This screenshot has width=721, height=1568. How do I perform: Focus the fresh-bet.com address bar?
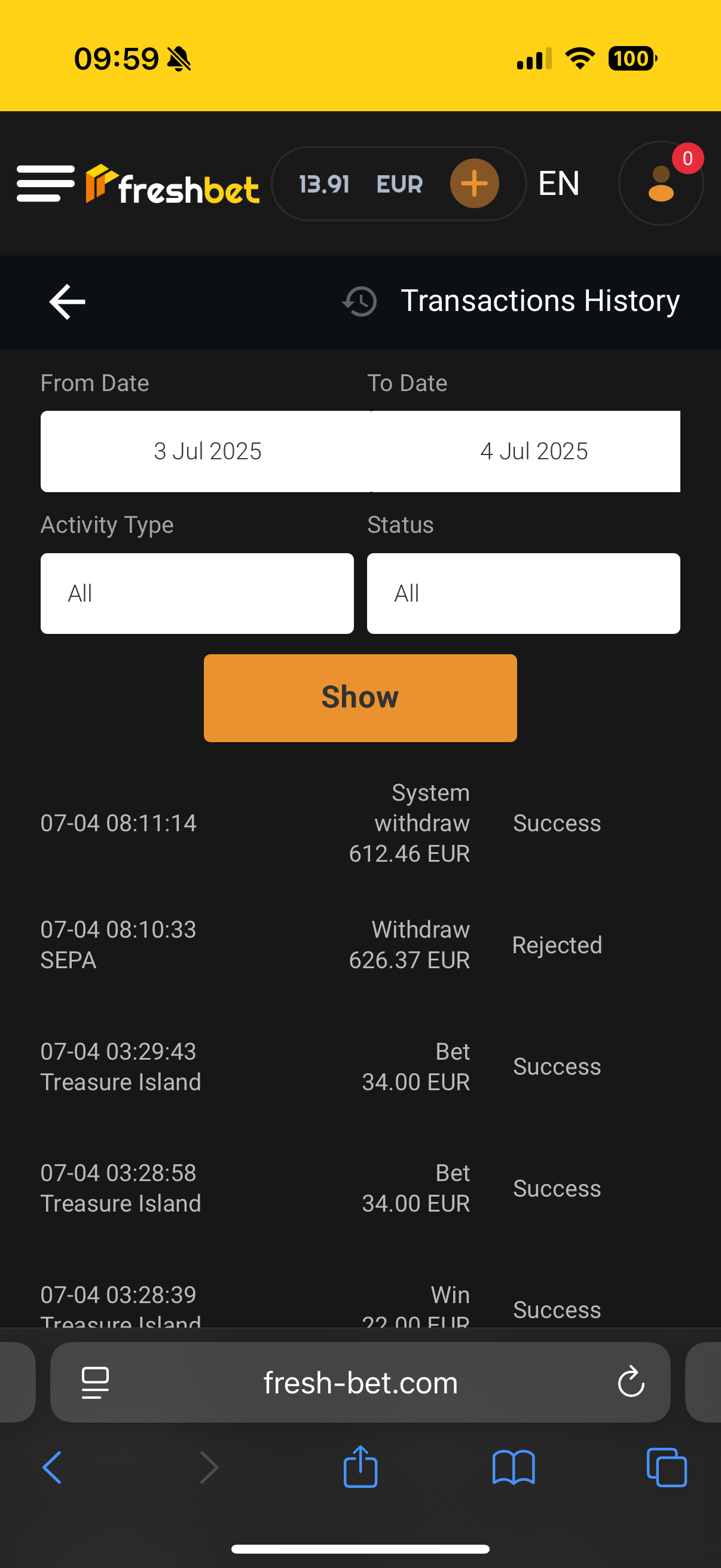click(x=360, y=1383)
